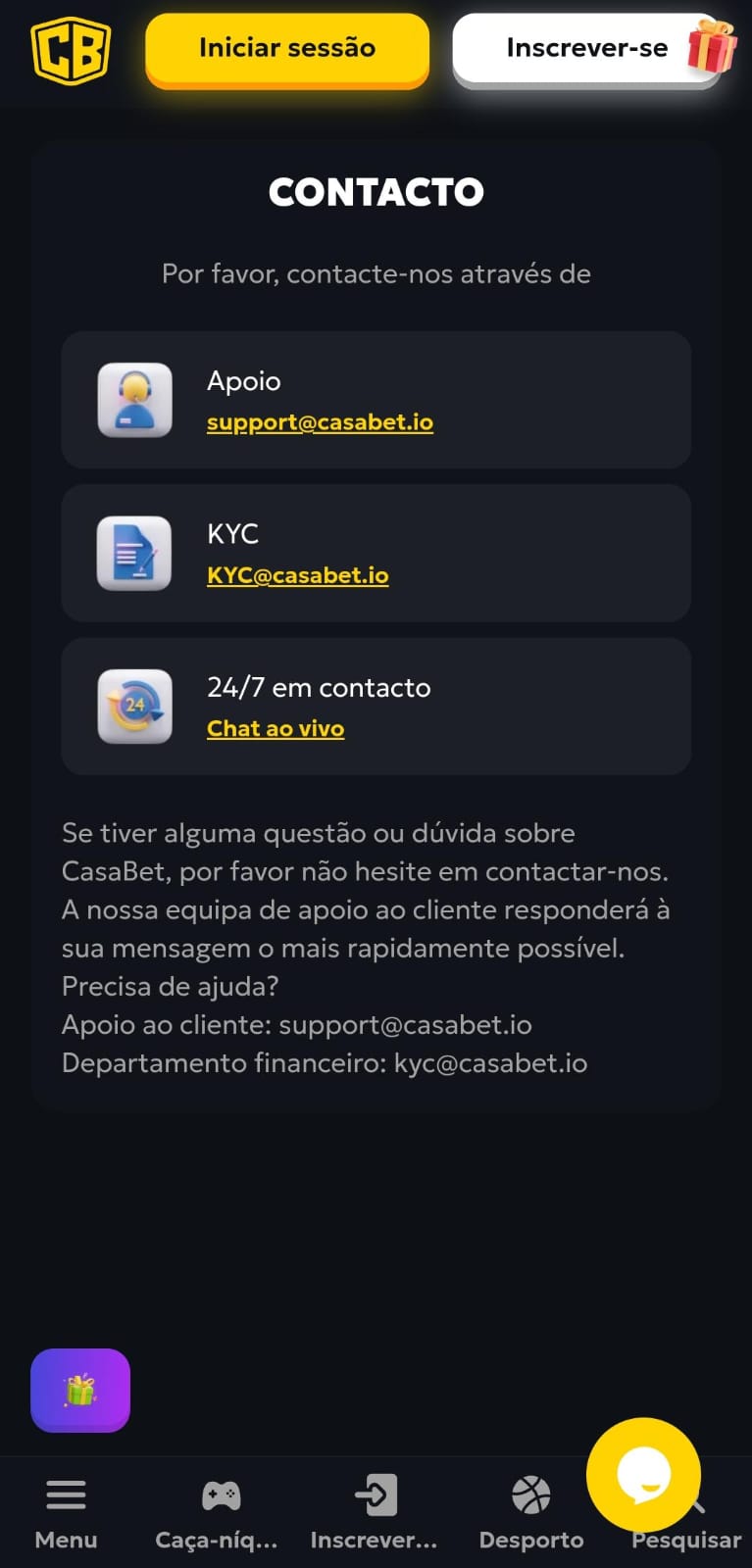This screenshot has width=752, height=1568.
Task: Switch to the Caça-níq... slots tab
Action: tap(217, 1514)
